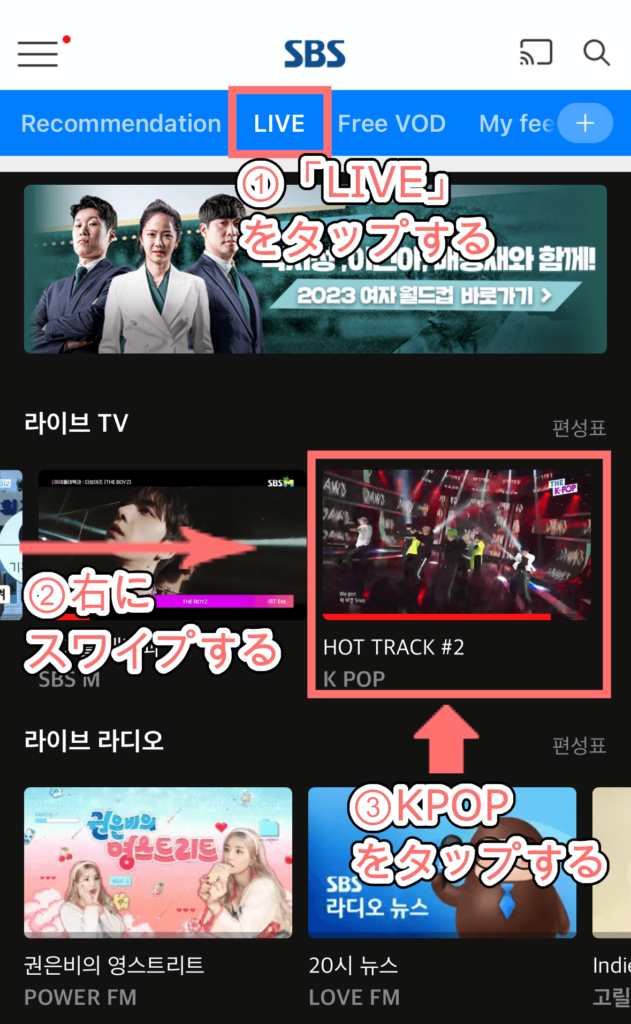The height and width of the screenshot is (1024, 631).
Task: Add a tab with the plus button
Action: point(586,123)
